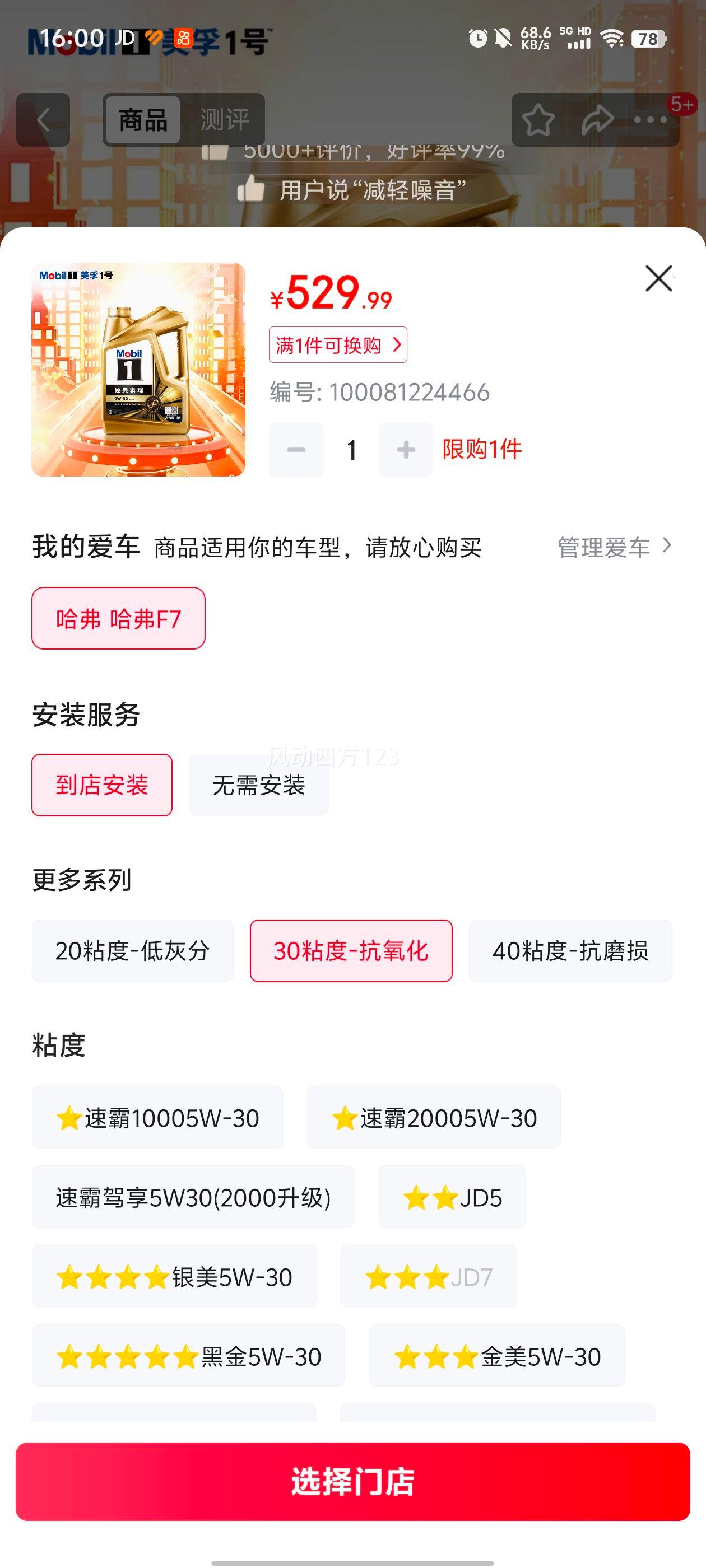
Task: Select the 20粘度-低灰分 series
Action: click(x=133, y=951)
